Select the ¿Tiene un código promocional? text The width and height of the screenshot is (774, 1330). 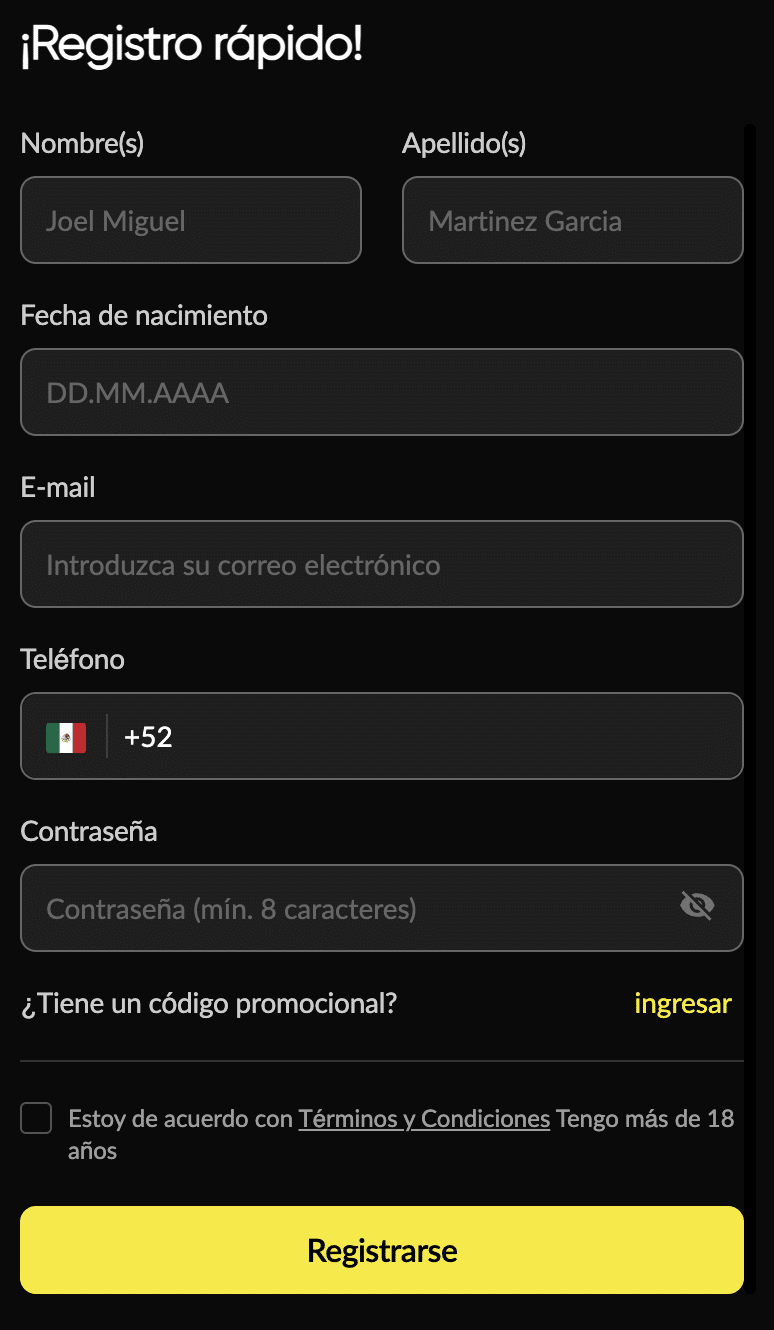click(209, 1004)
